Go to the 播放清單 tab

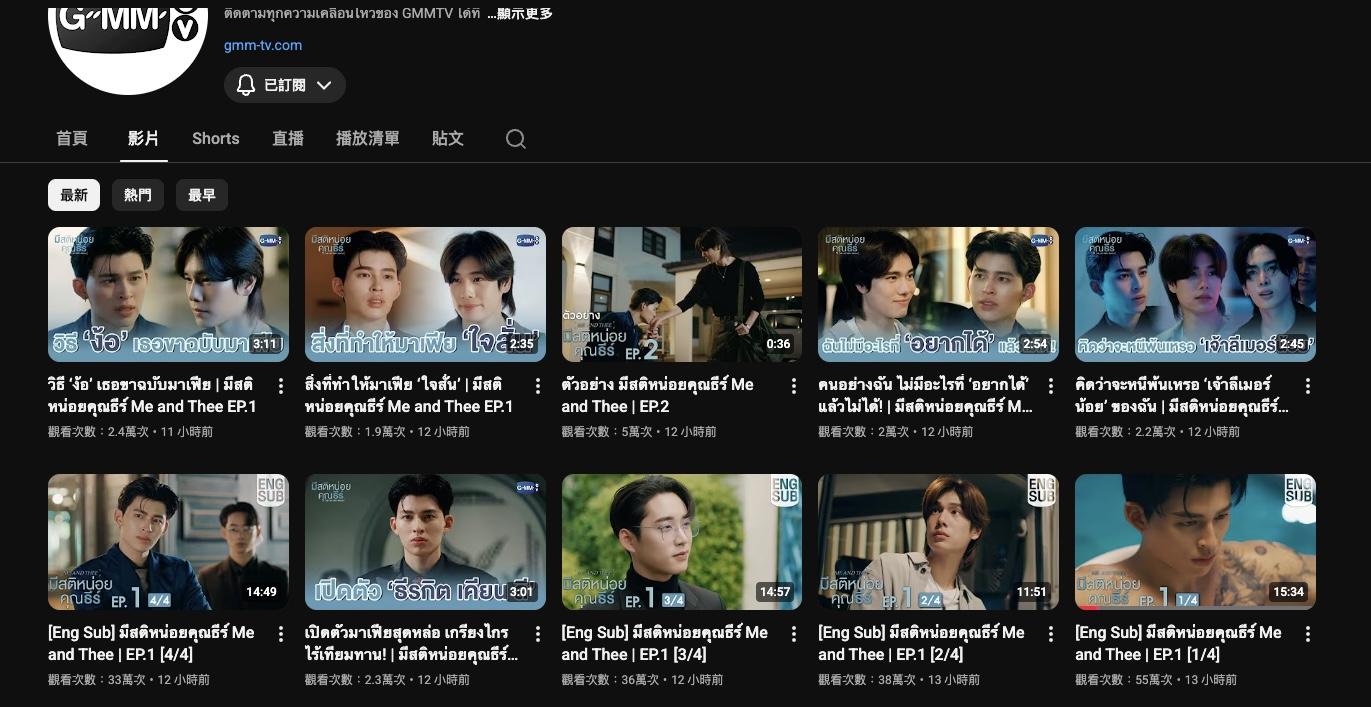367,138
